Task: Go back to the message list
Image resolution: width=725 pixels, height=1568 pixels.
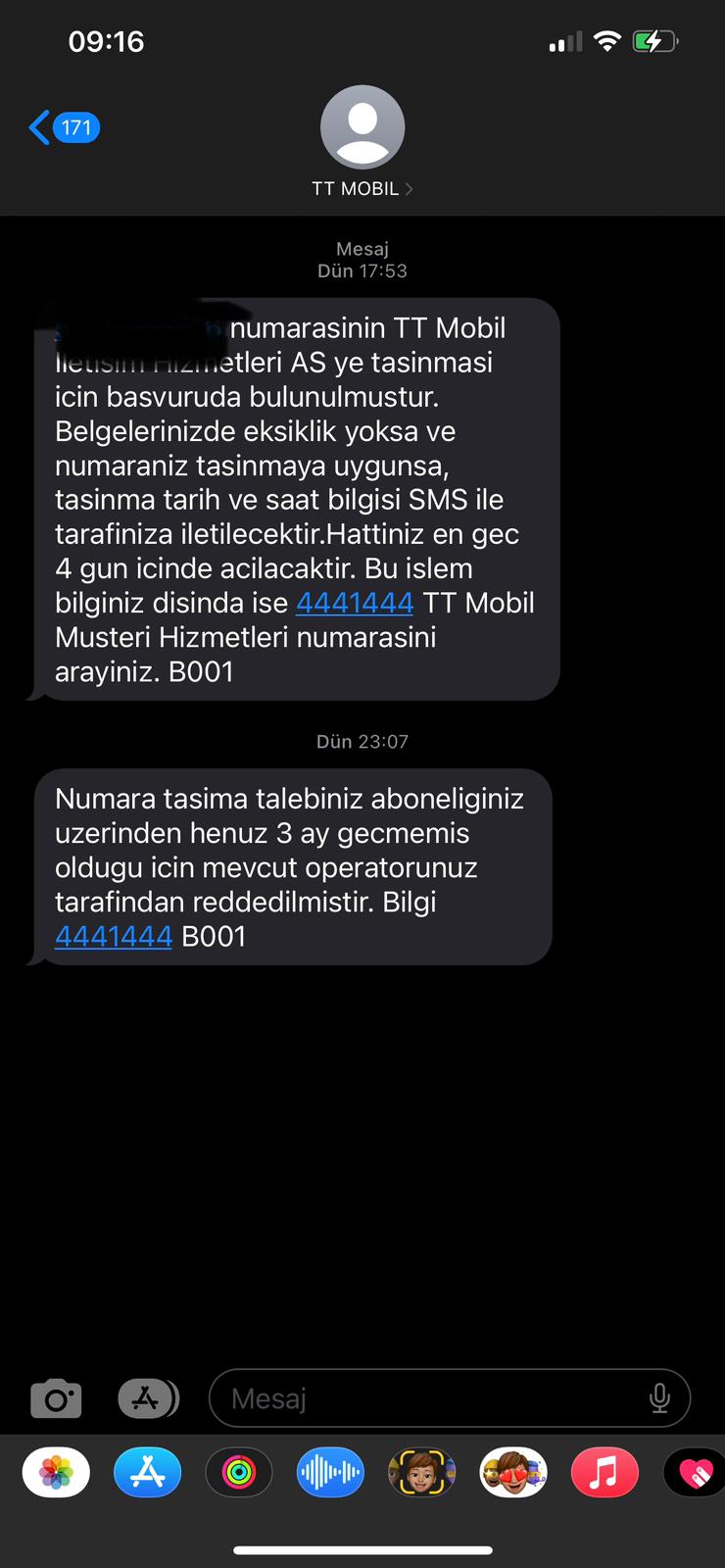Action: tap(64, 127)
